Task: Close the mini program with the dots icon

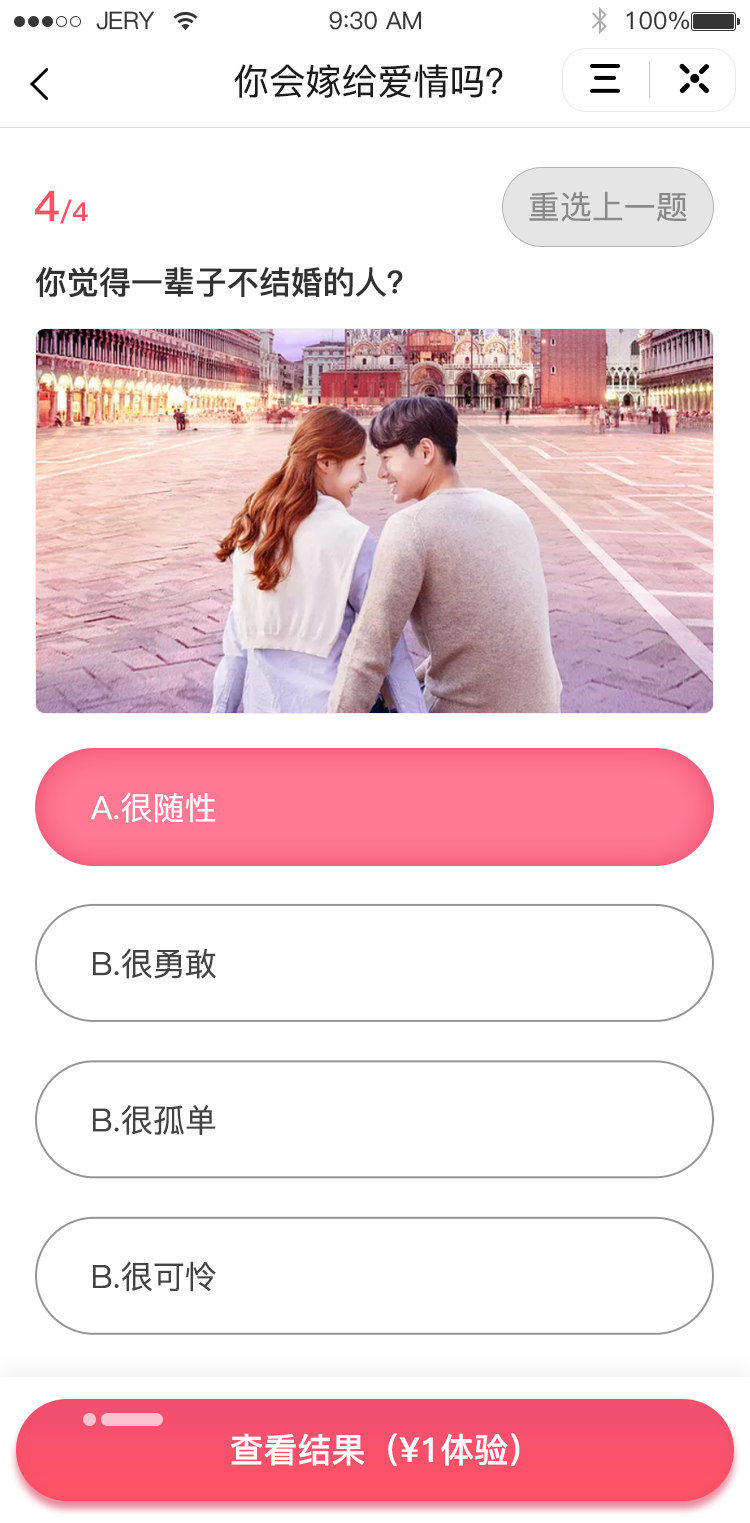Action: click(694, 79)
